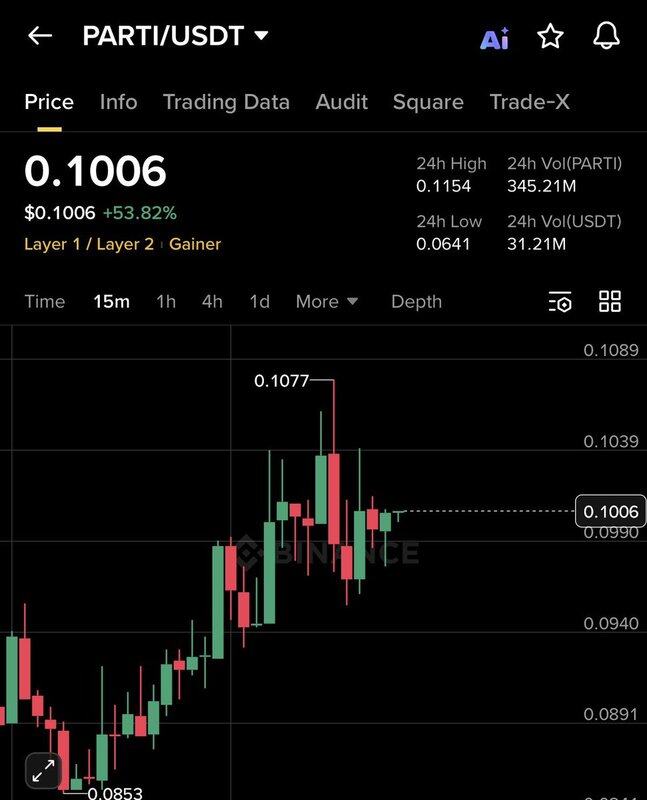
Task: Open chart indicator settings icon
Action: click(x=560, y=302)
